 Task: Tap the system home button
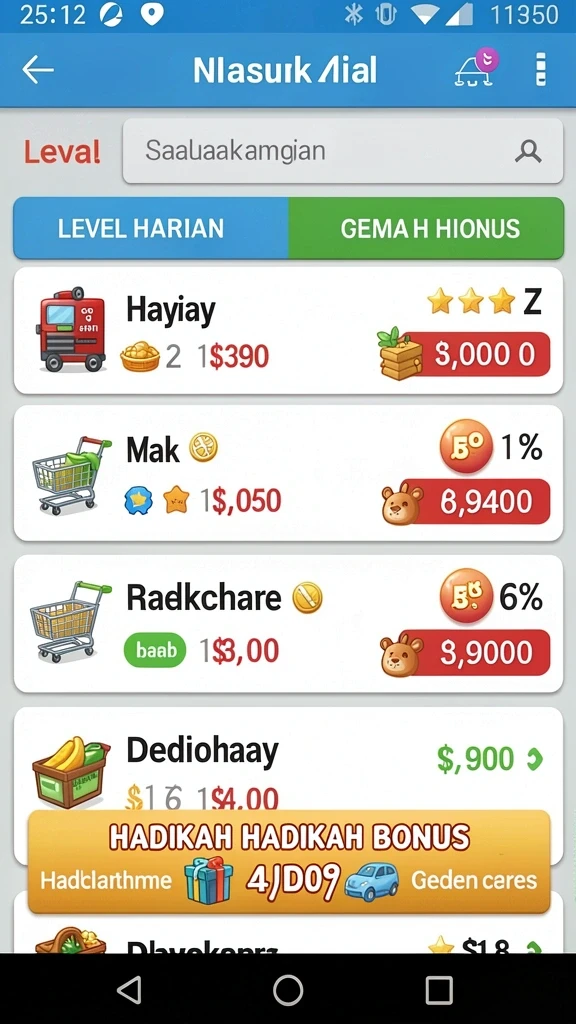click(x=288, y=990)
